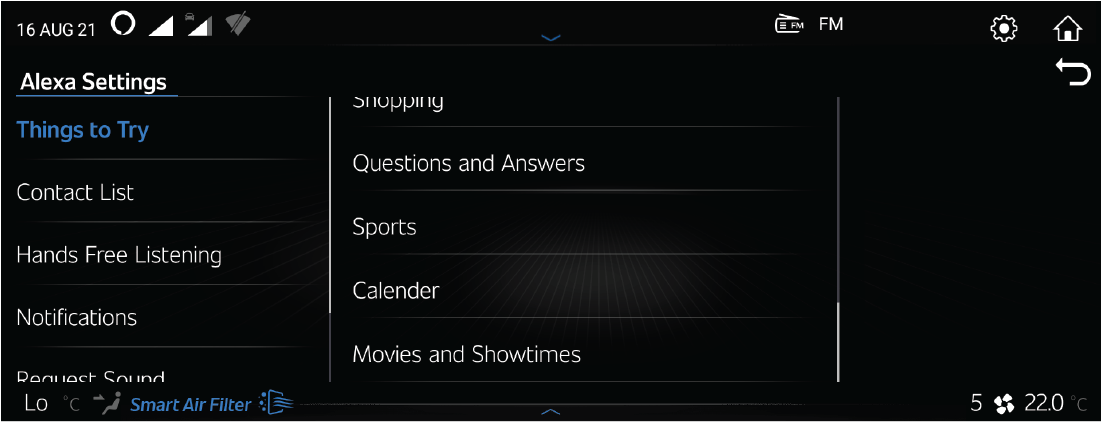The image size is (1101, 422).
Task: Expand the bottom climate panel chevron
Action: (551, 411)
